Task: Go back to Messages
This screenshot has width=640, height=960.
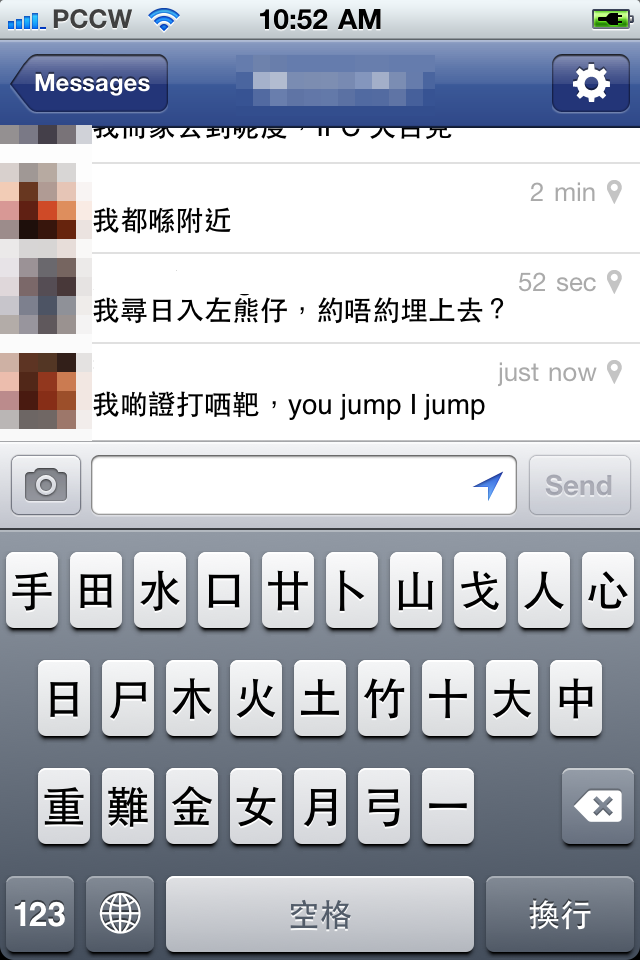Action: pos(88,83)
